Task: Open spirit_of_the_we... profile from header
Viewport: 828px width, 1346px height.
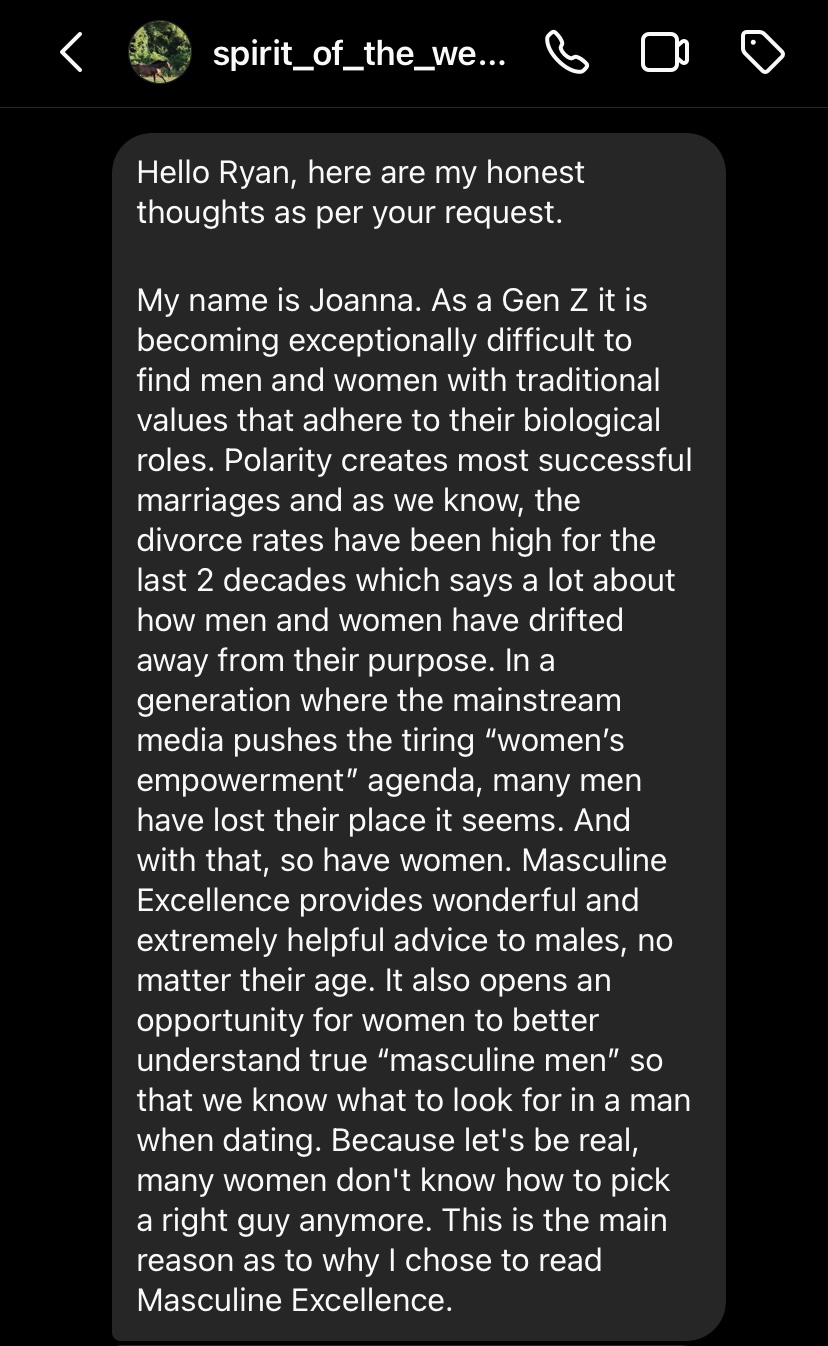Action: 358,53
